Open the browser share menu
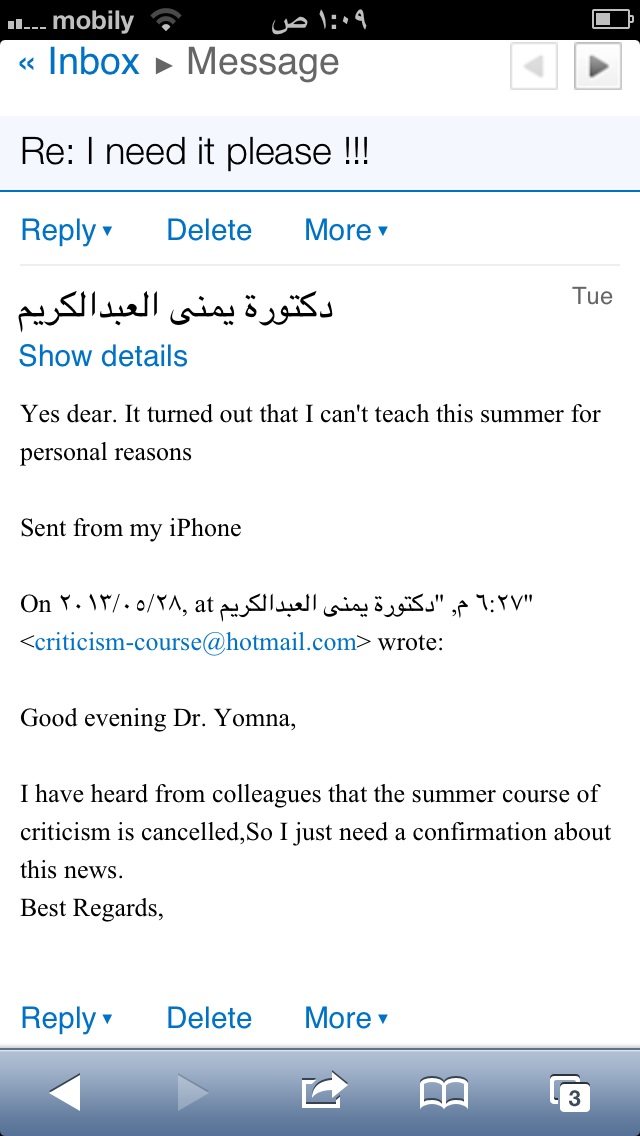640x1136 pixels. pyautogui.click(x=323, y=1091)
